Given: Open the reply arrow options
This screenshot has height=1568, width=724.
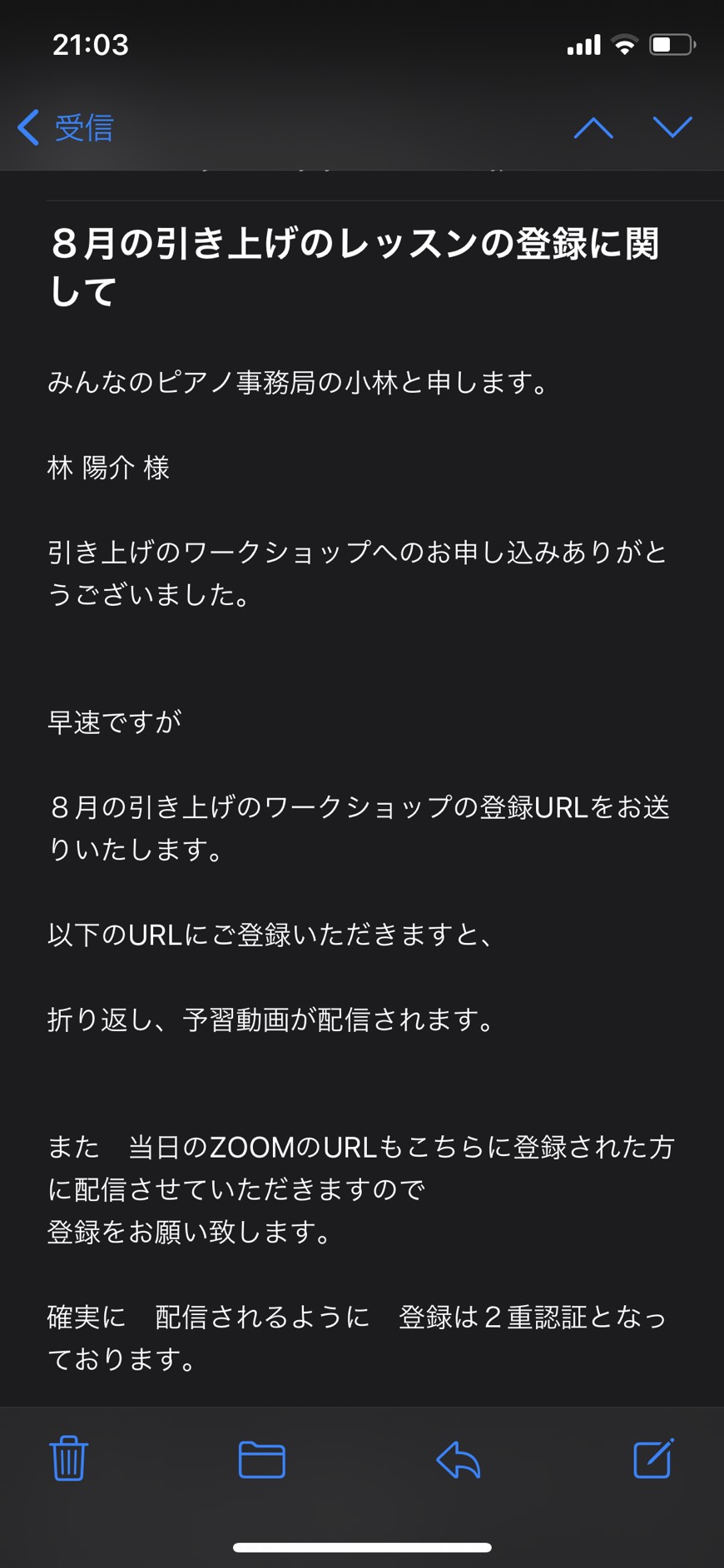Looking at the screenshot, I should coord(458,1459).
